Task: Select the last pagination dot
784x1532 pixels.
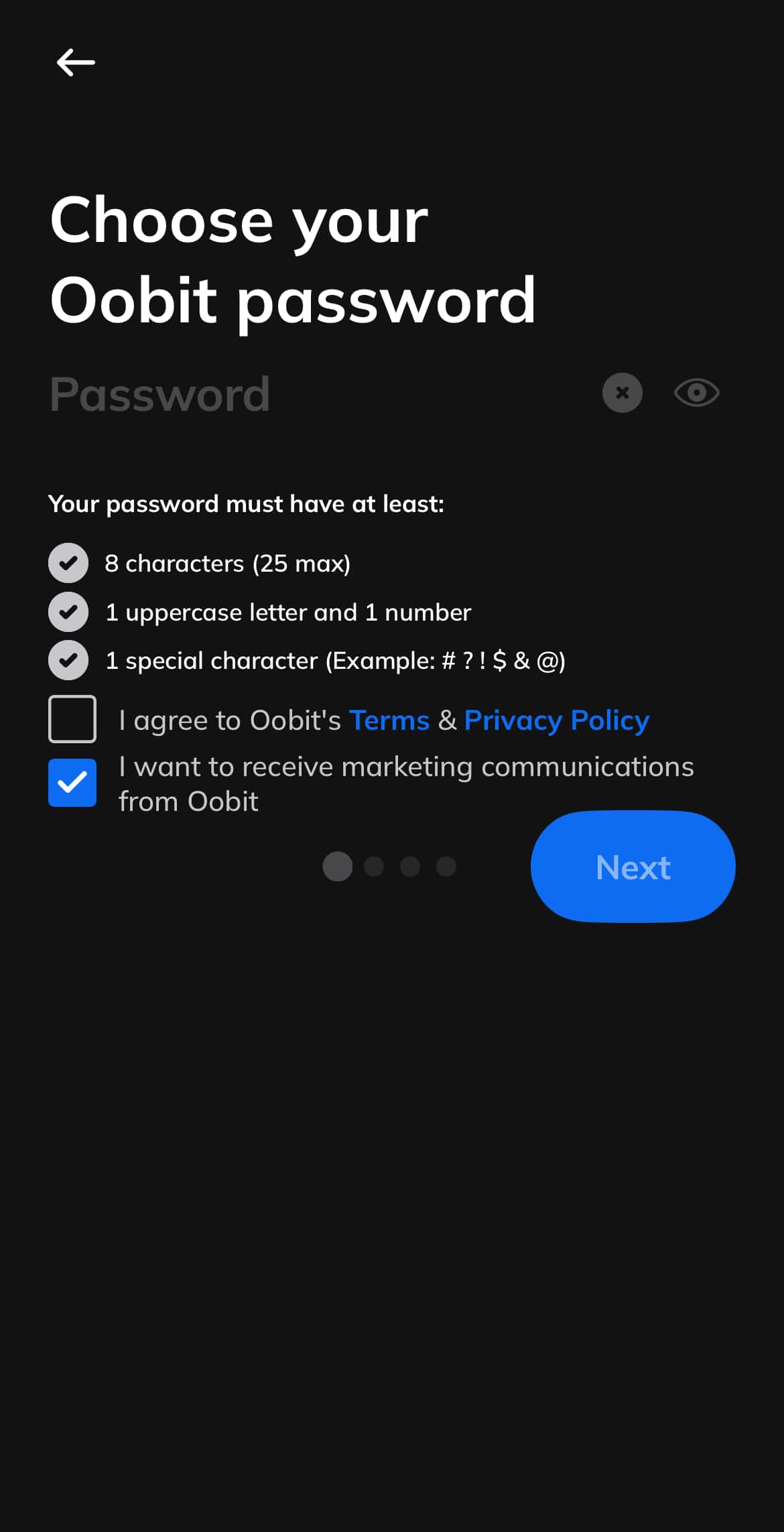Action: pyautogui.click(x=446, y=866)
